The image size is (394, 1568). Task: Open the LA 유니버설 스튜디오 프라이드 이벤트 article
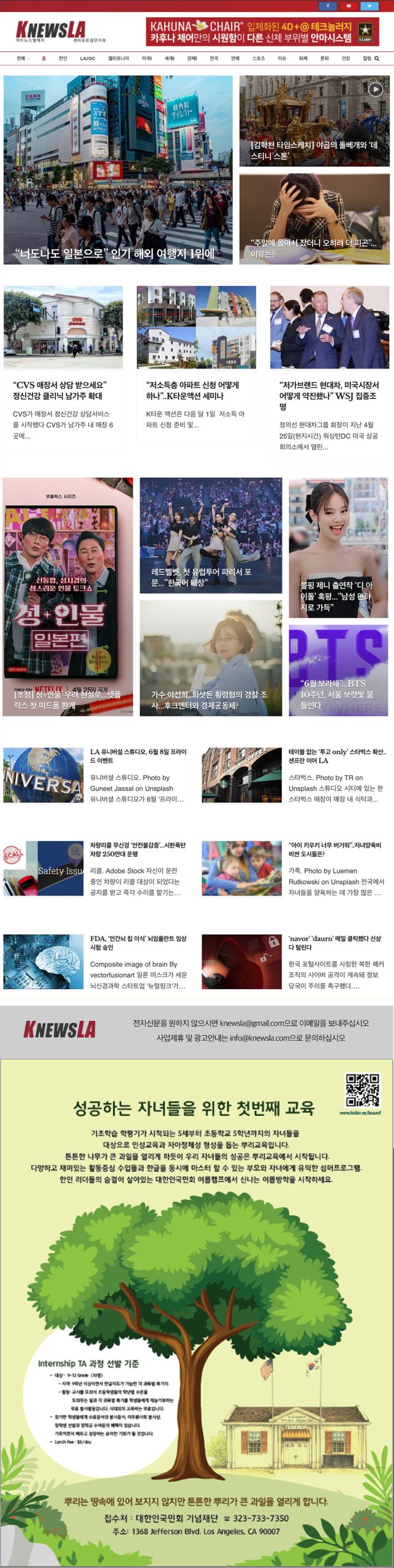138,755
